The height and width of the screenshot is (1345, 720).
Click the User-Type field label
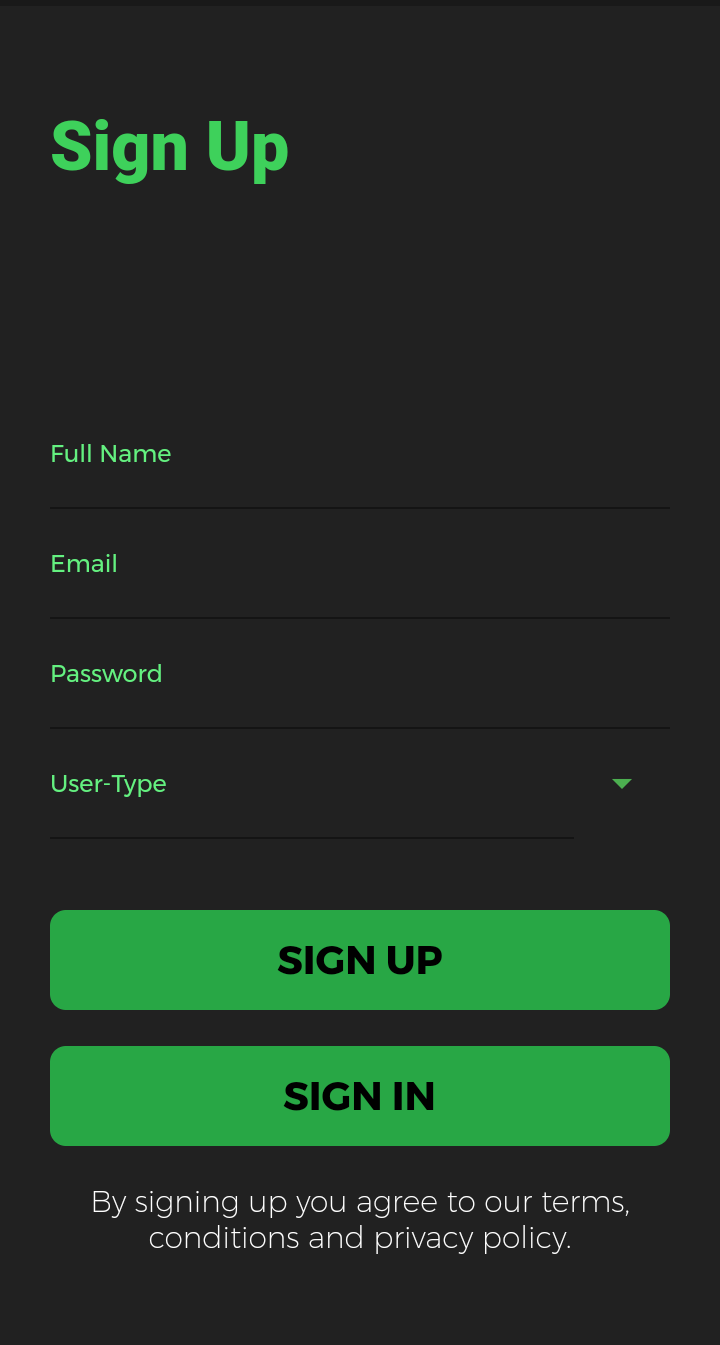coord(108,784)
